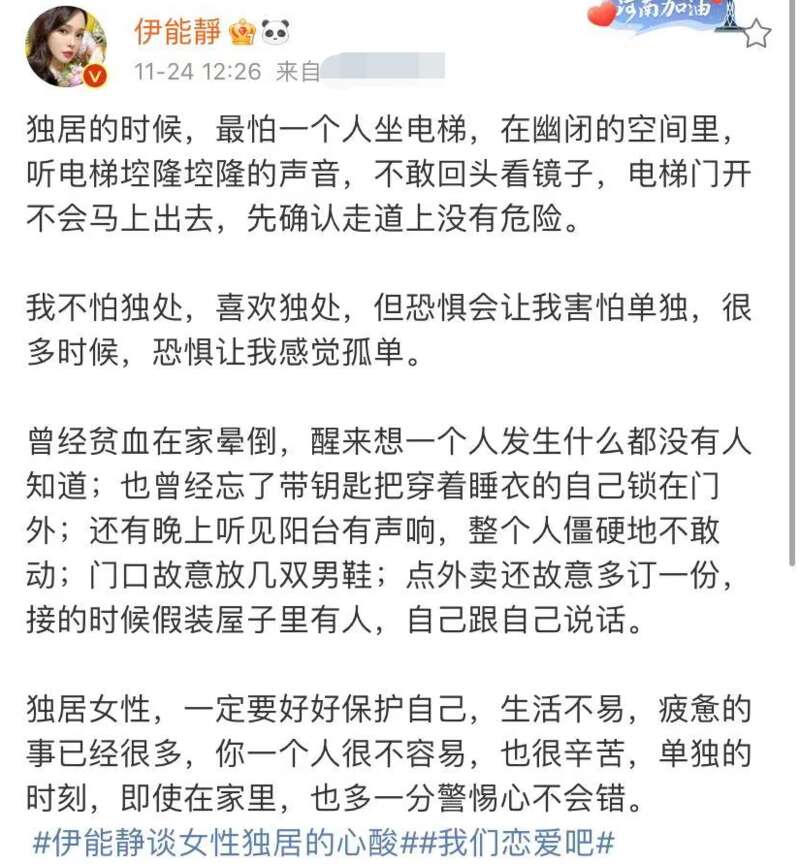Tap the username 伊能静

[179, 32]
